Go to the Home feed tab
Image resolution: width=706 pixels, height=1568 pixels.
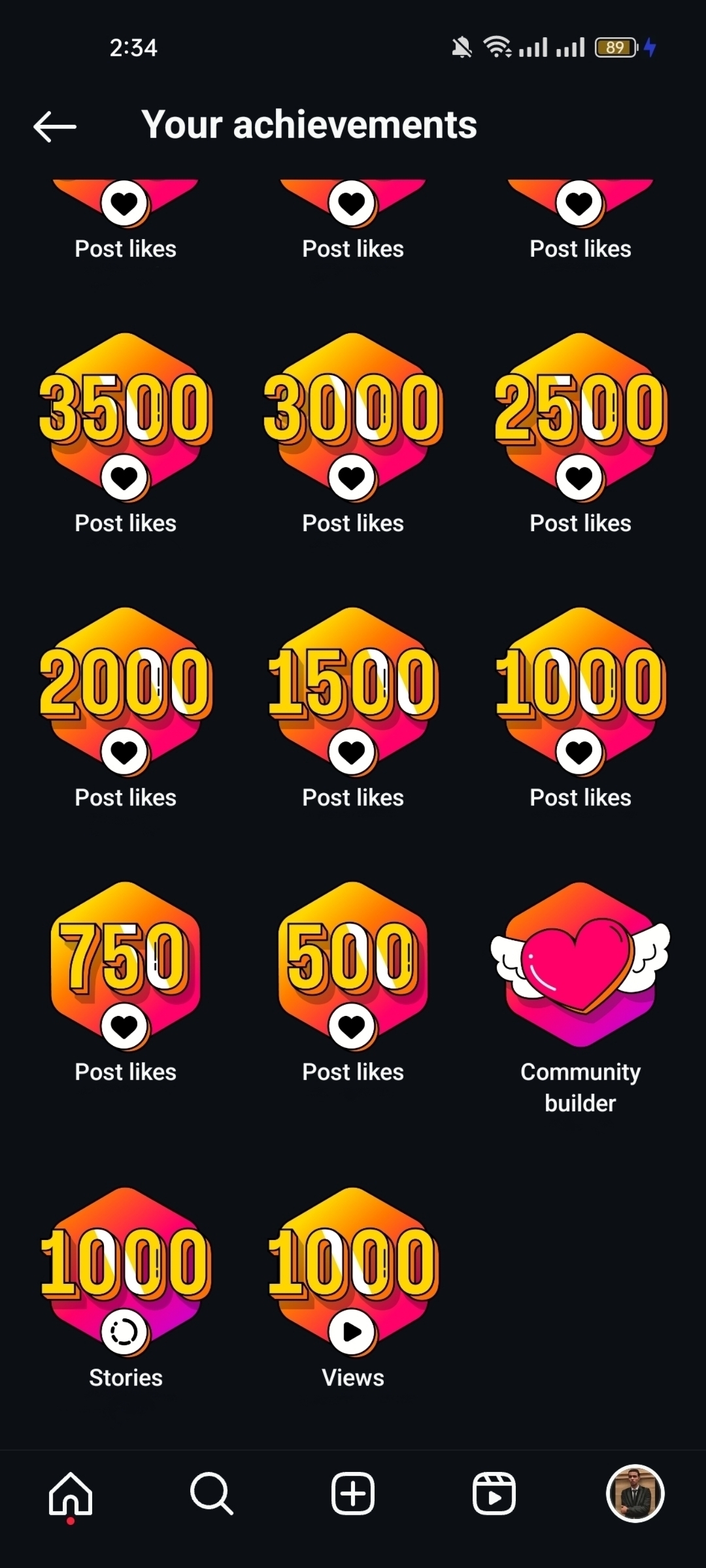(x=71, y=1494)
